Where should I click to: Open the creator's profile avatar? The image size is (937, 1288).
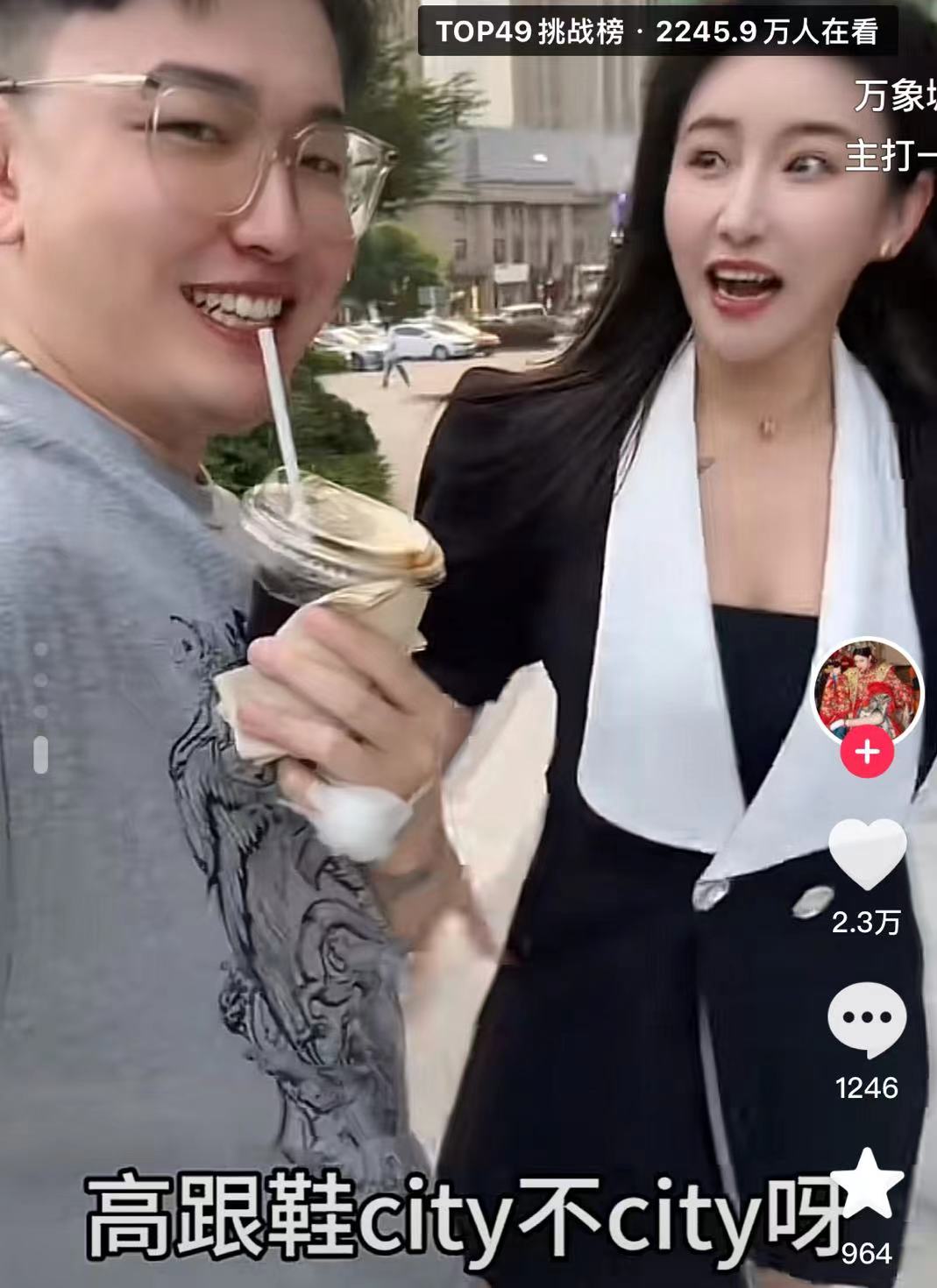pos(868,690)
